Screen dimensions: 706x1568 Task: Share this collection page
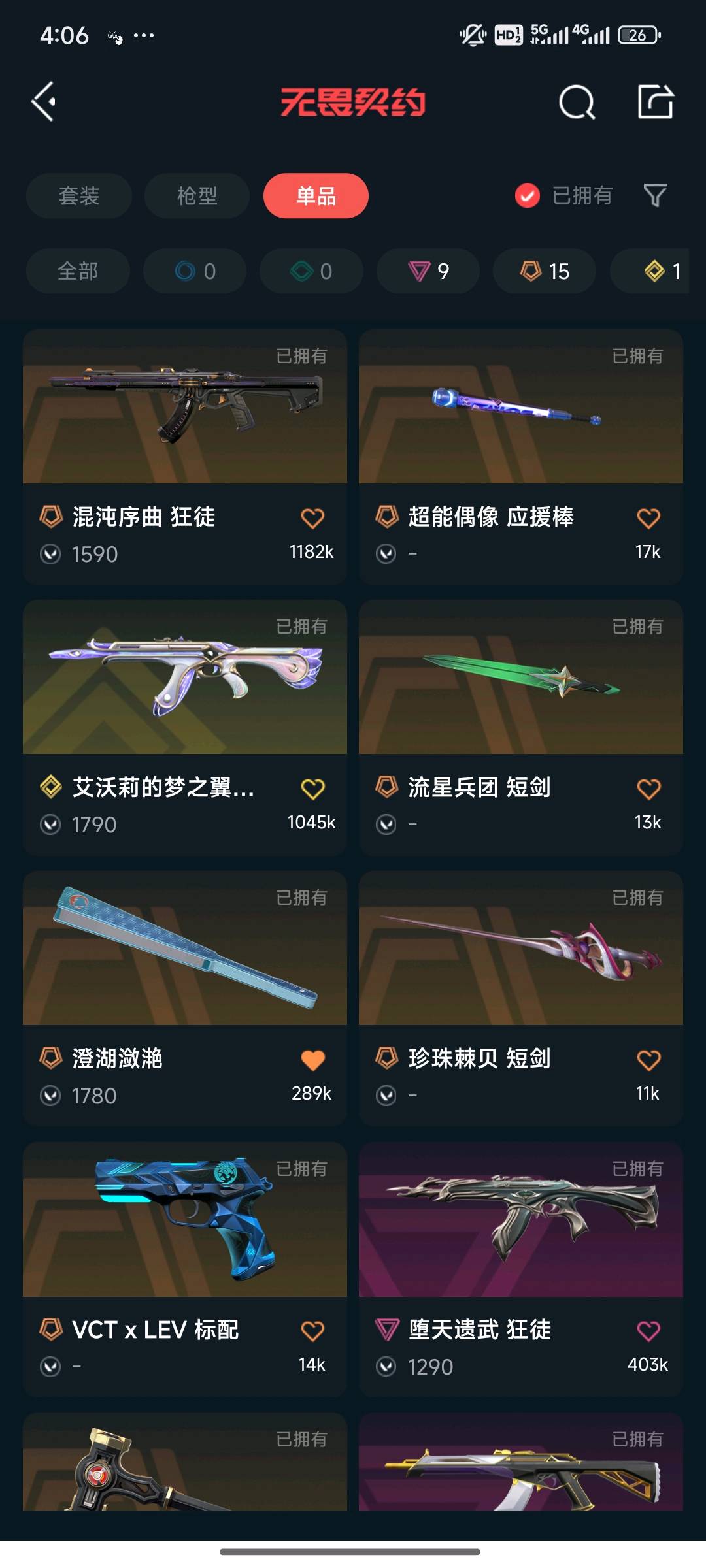click(655, 102)
